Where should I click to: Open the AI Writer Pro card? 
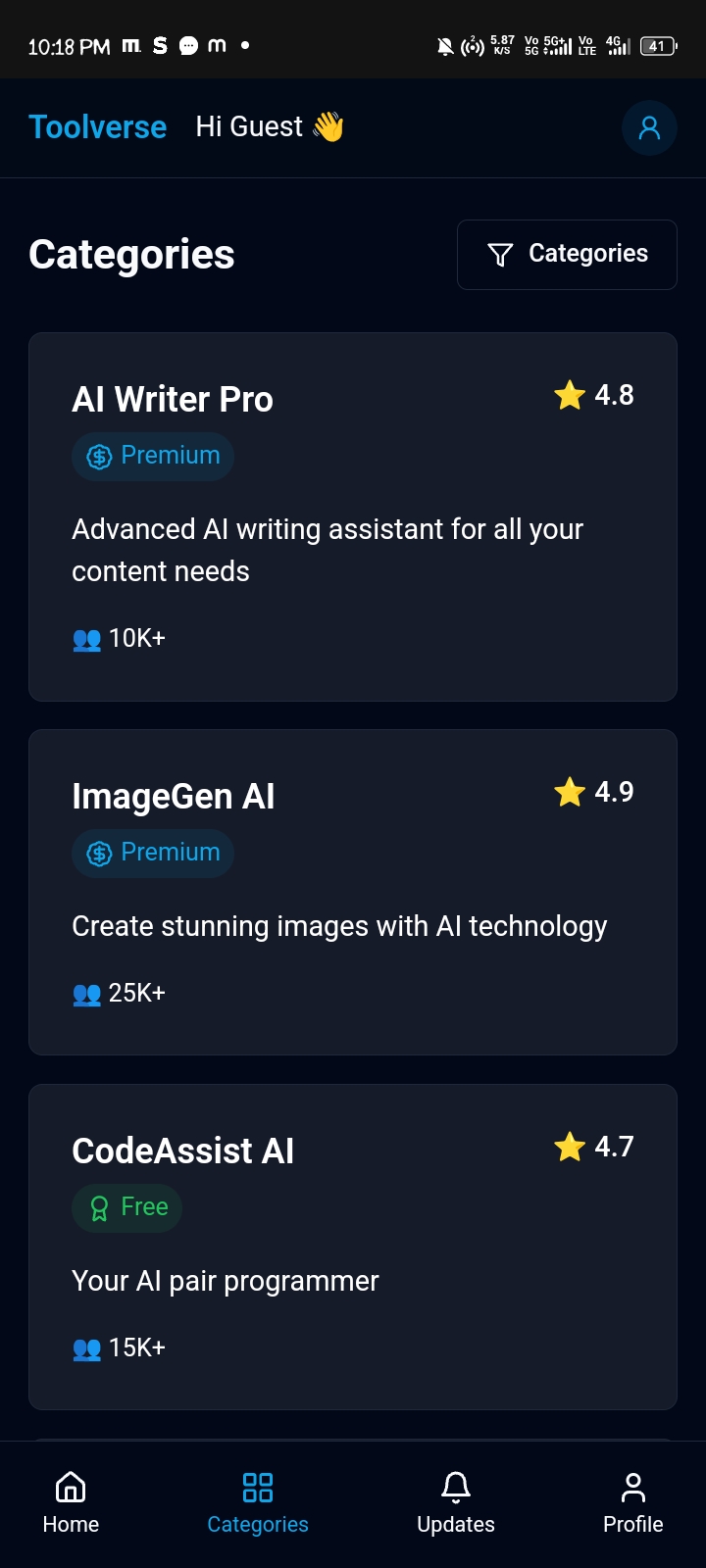tap(353, 516)
